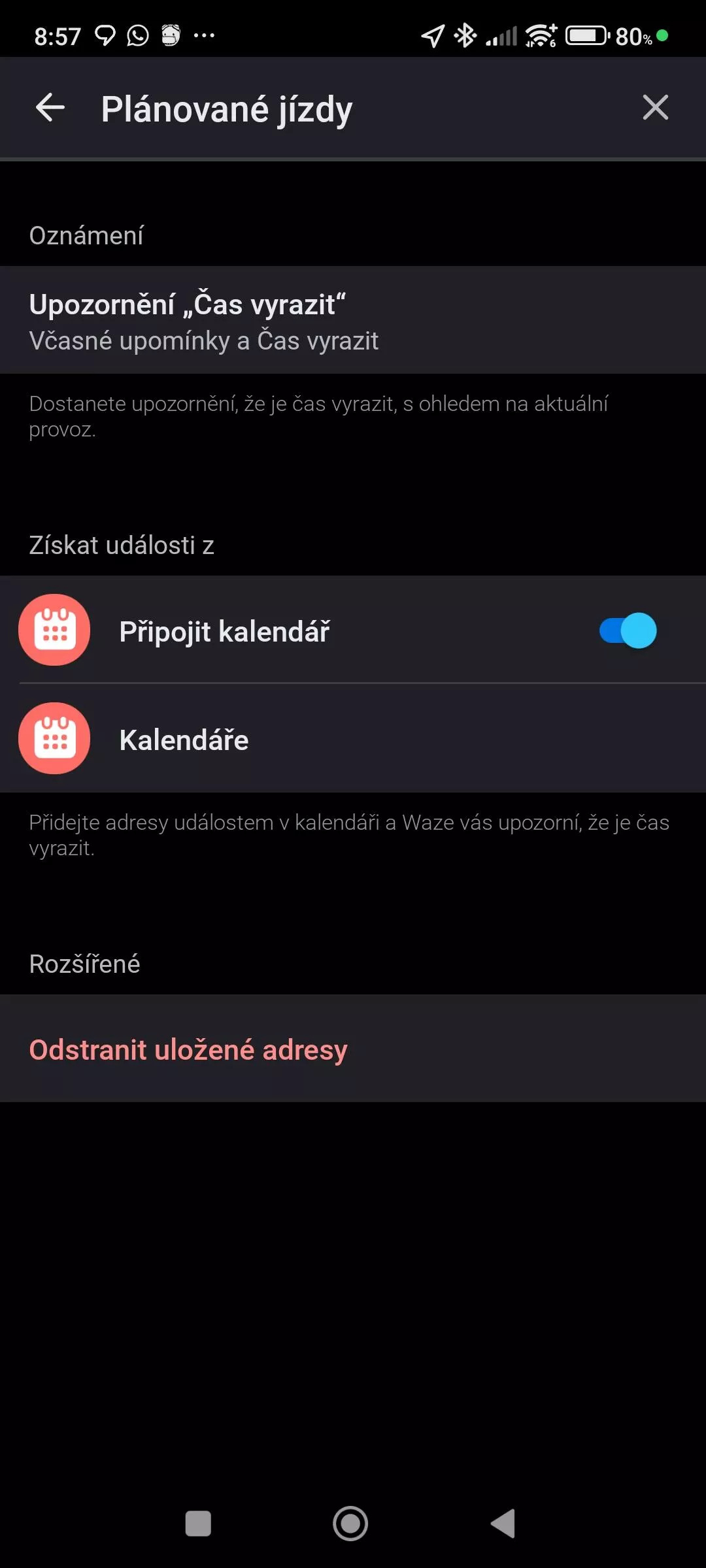Close the Plánované jízdy settings screen

pos(655,108)
